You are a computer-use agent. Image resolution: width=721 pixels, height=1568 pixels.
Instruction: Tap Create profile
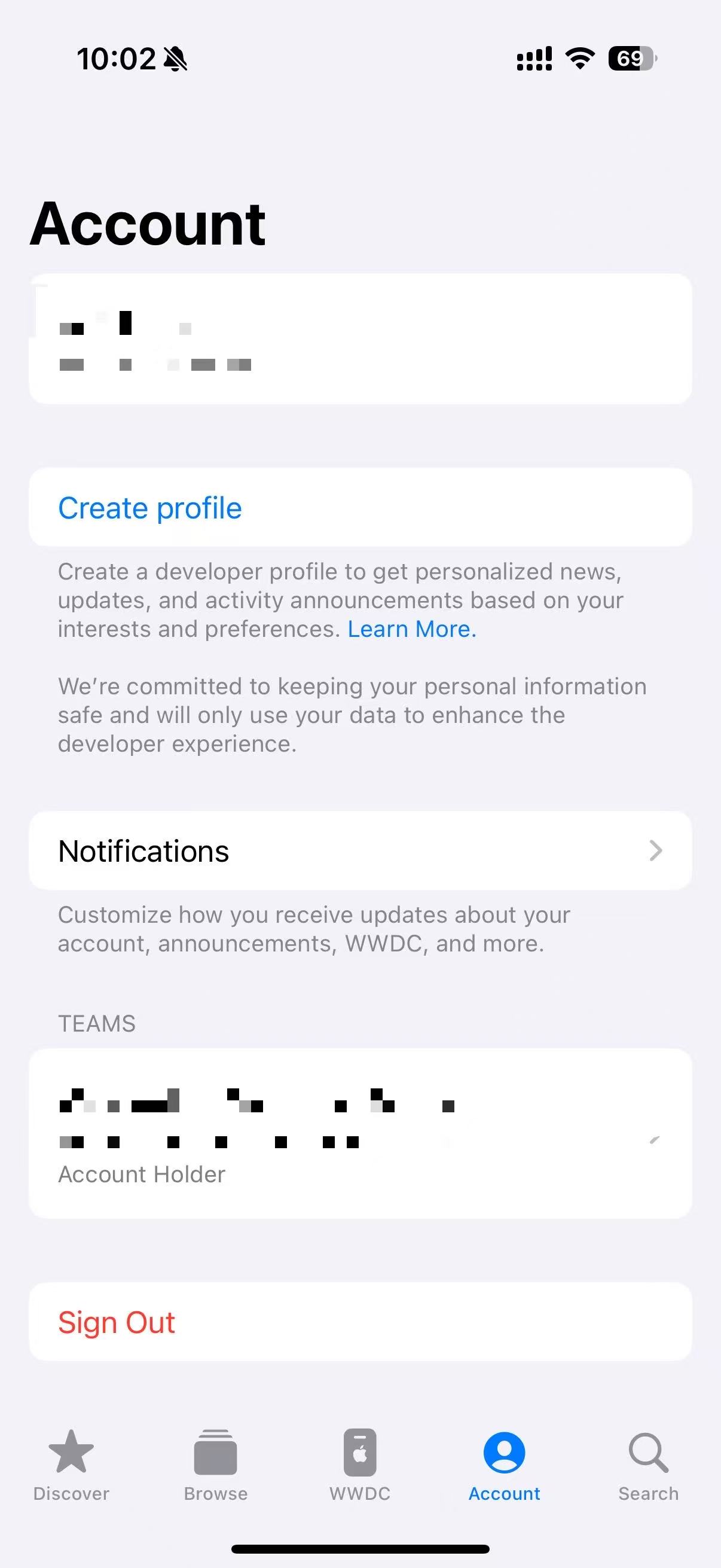149,508
